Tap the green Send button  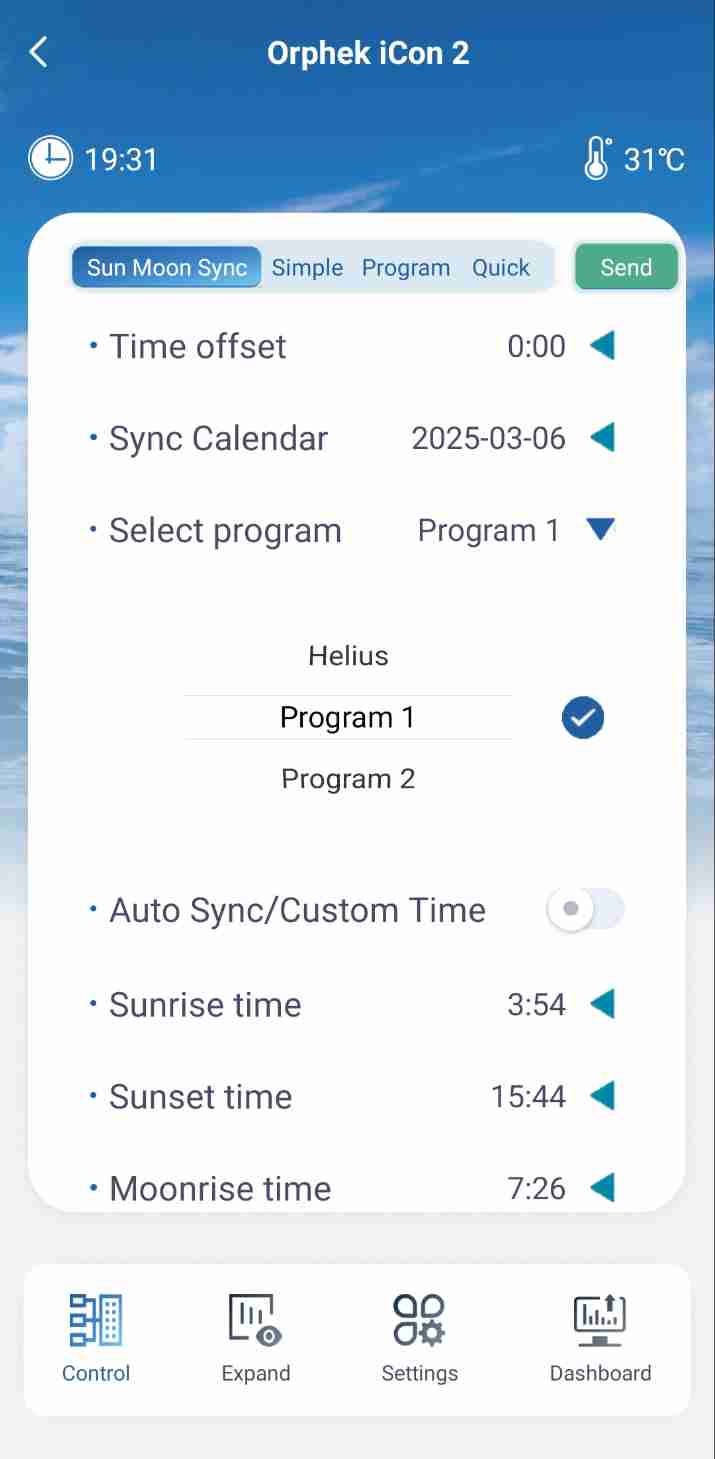tap(626, 268)
